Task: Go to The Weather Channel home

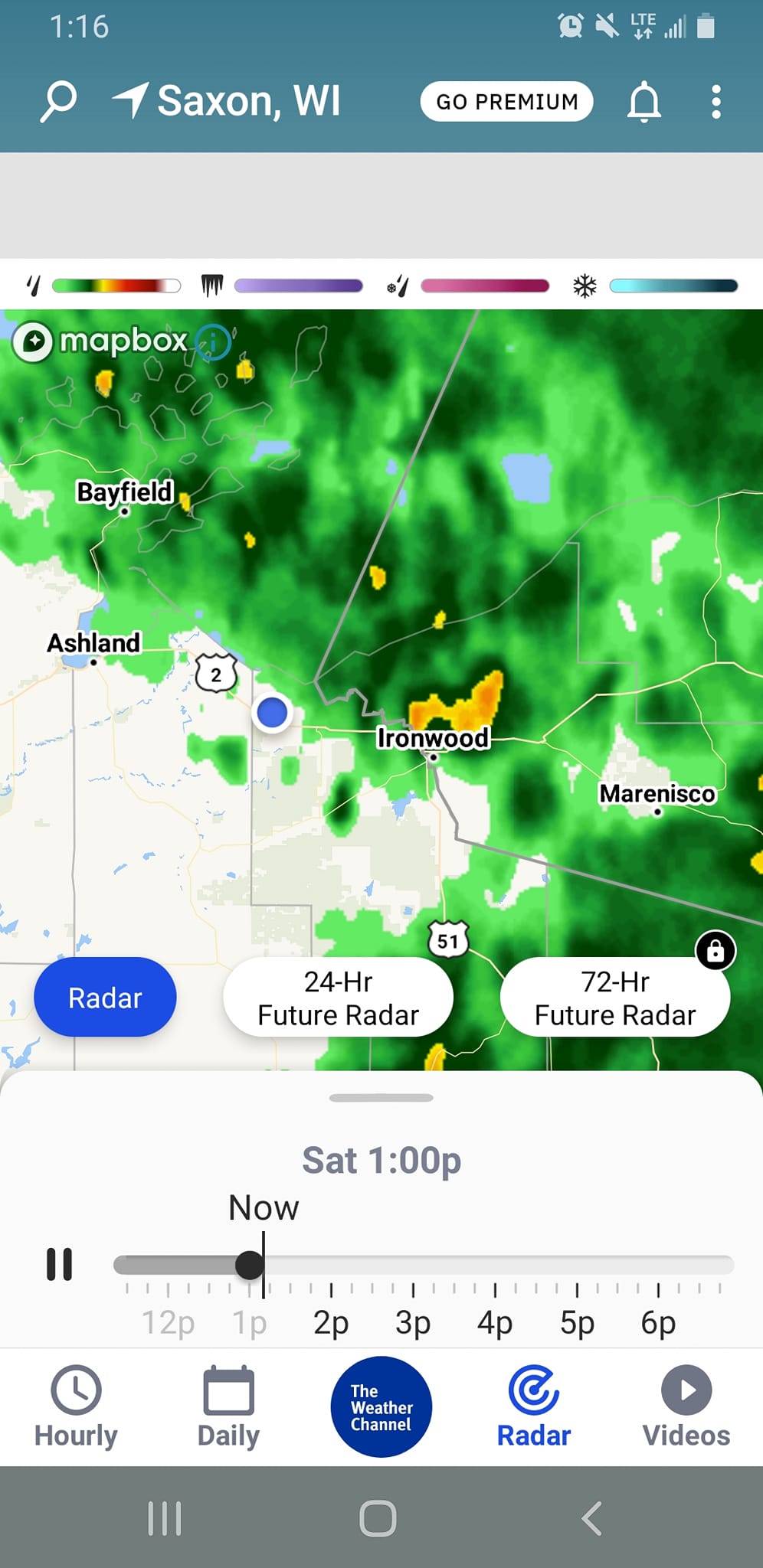Action: coord(381,1407)
